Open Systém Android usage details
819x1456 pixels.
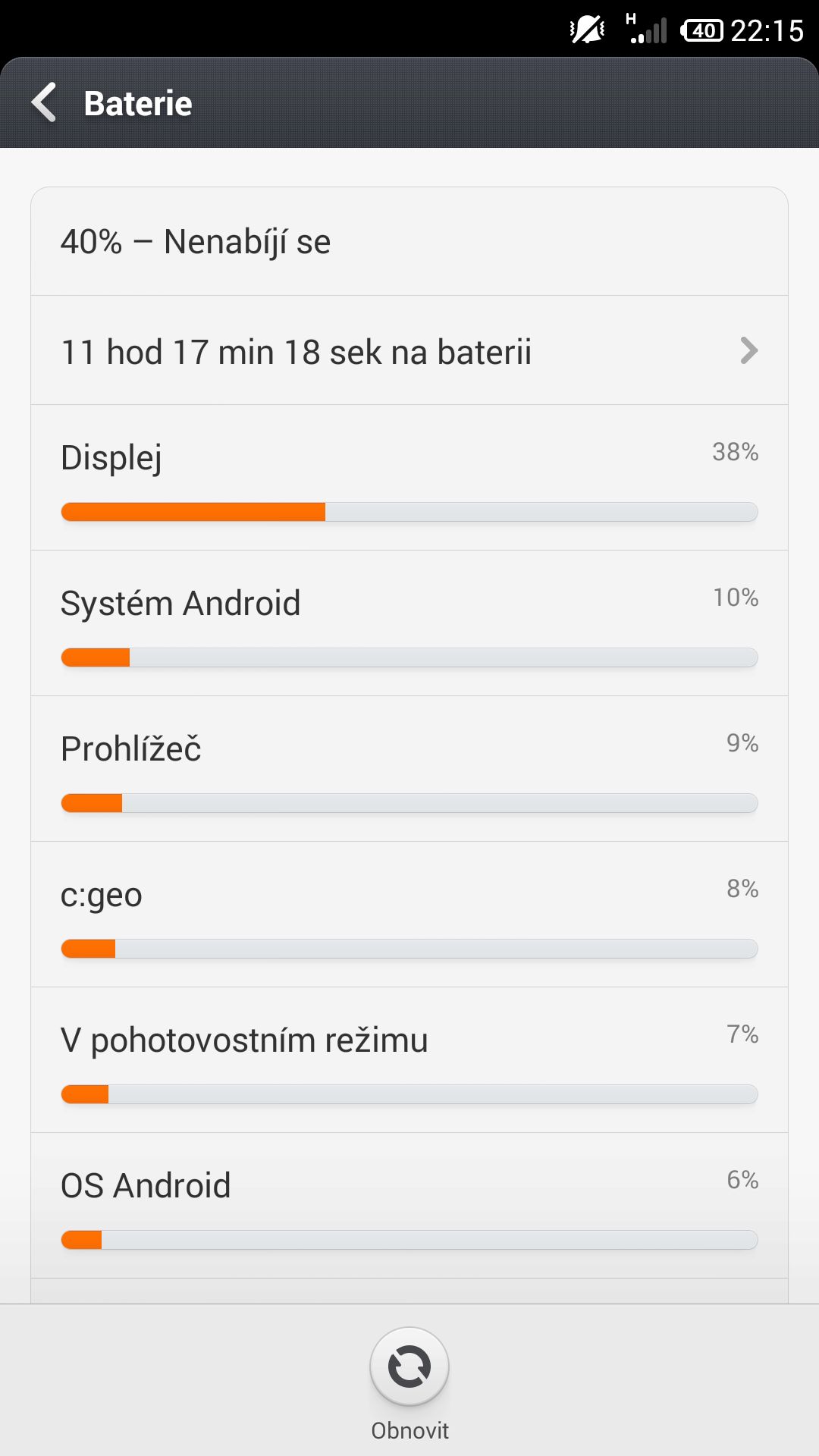pyautogui.click(x=409, y=623)
